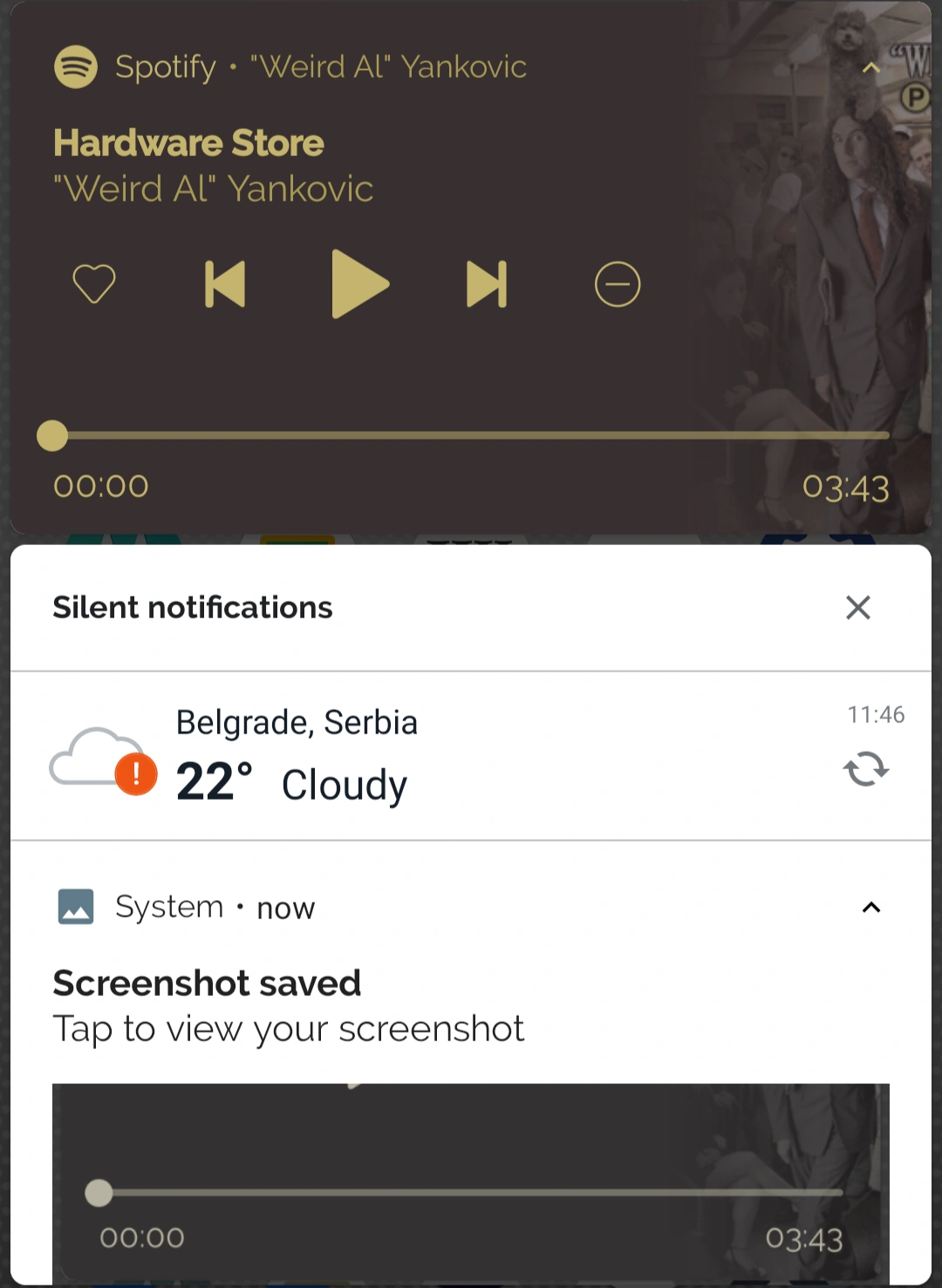Collapse the Spotify media notification
This screenshot has width=942, height=1288.
tap(870, 67)
